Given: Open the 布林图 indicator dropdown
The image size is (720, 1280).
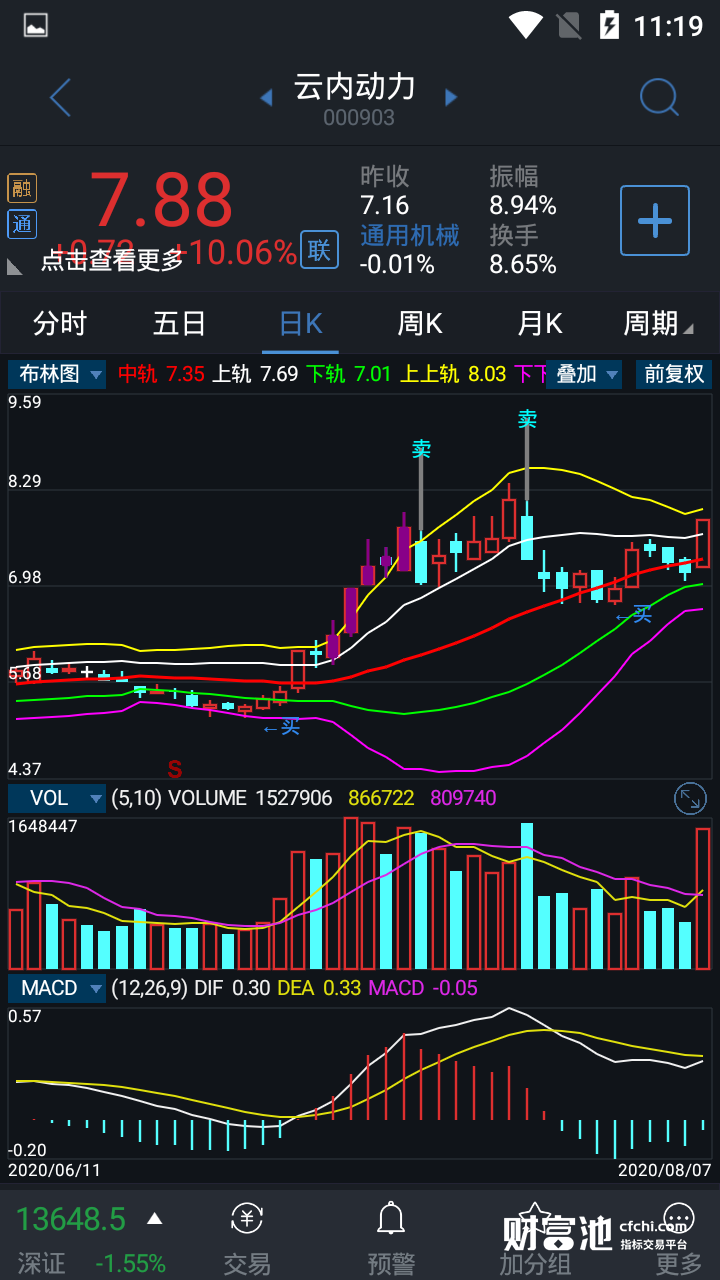Looking at the screenshot, I should pyautogui.click(x=58, y=374).
